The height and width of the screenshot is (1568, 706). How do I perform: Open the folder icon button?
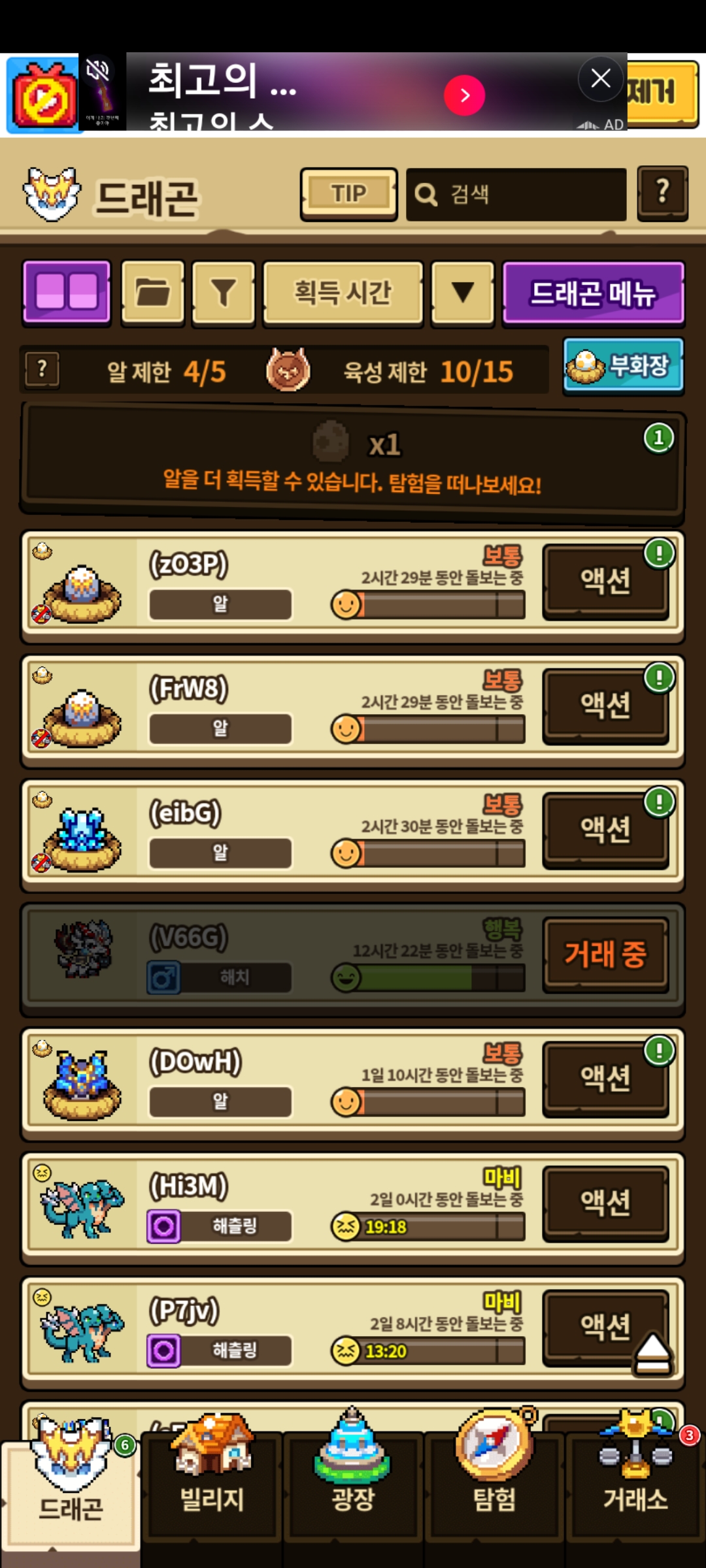point(153,291)
